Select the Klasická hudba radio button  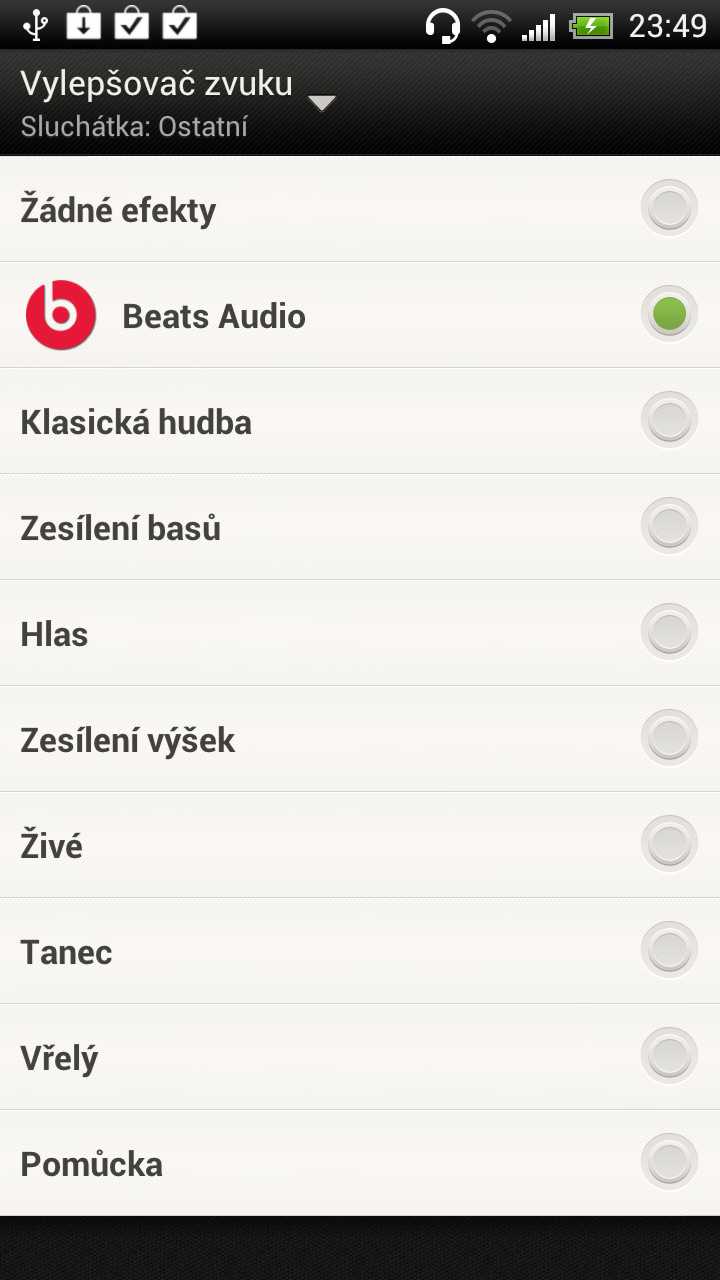point(668,419)
